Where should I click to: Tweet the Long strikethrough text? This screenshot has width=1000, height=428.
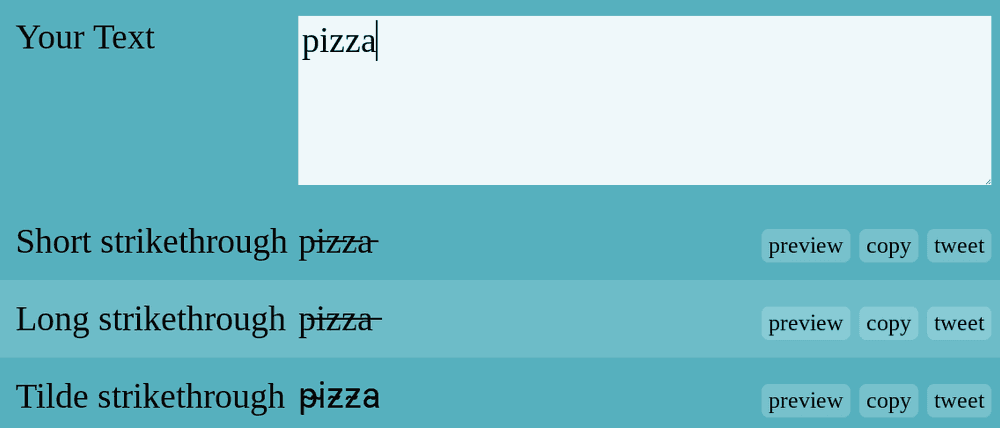(958, 323)
